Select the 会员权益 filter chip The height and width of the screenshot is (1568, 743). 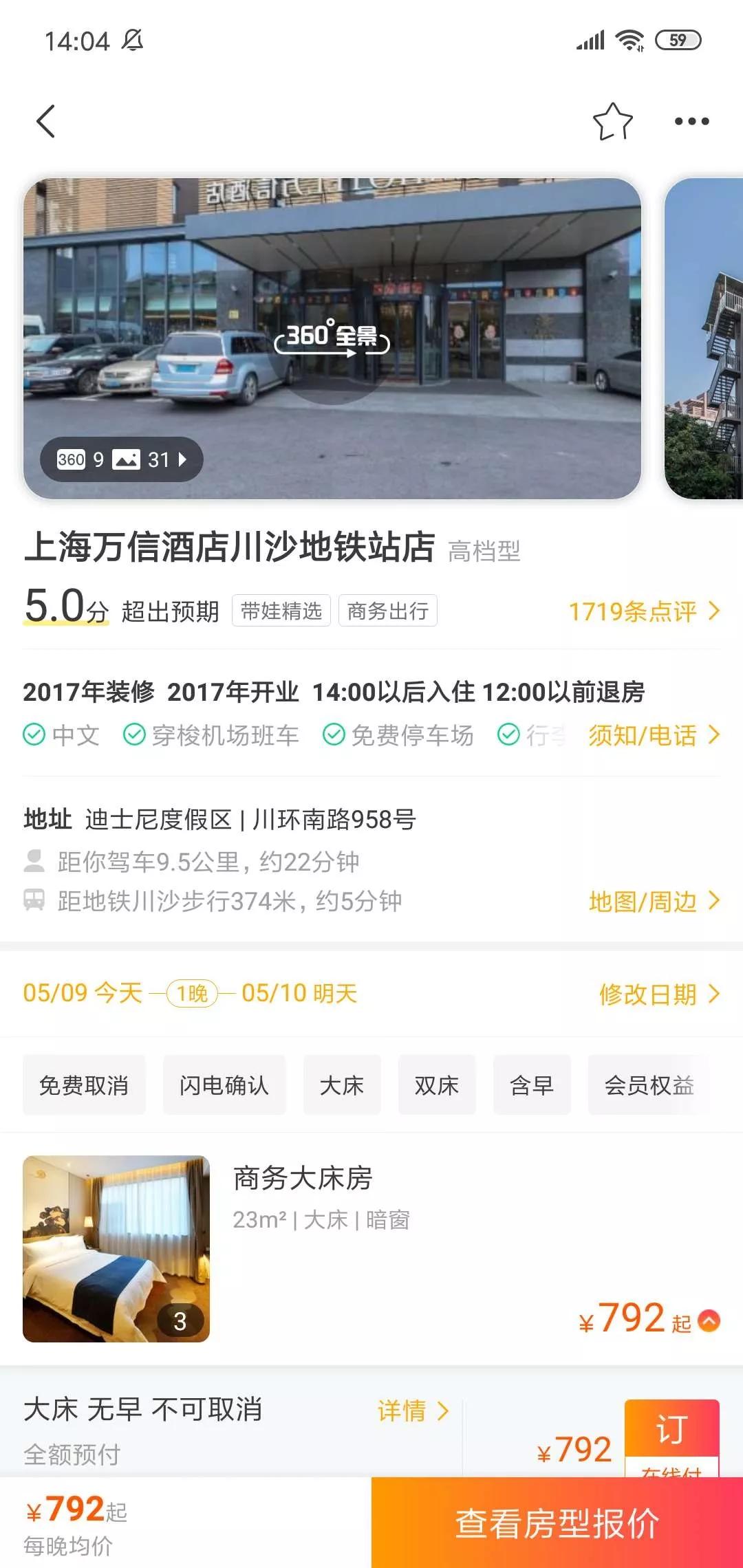[x=649, y=1085]
